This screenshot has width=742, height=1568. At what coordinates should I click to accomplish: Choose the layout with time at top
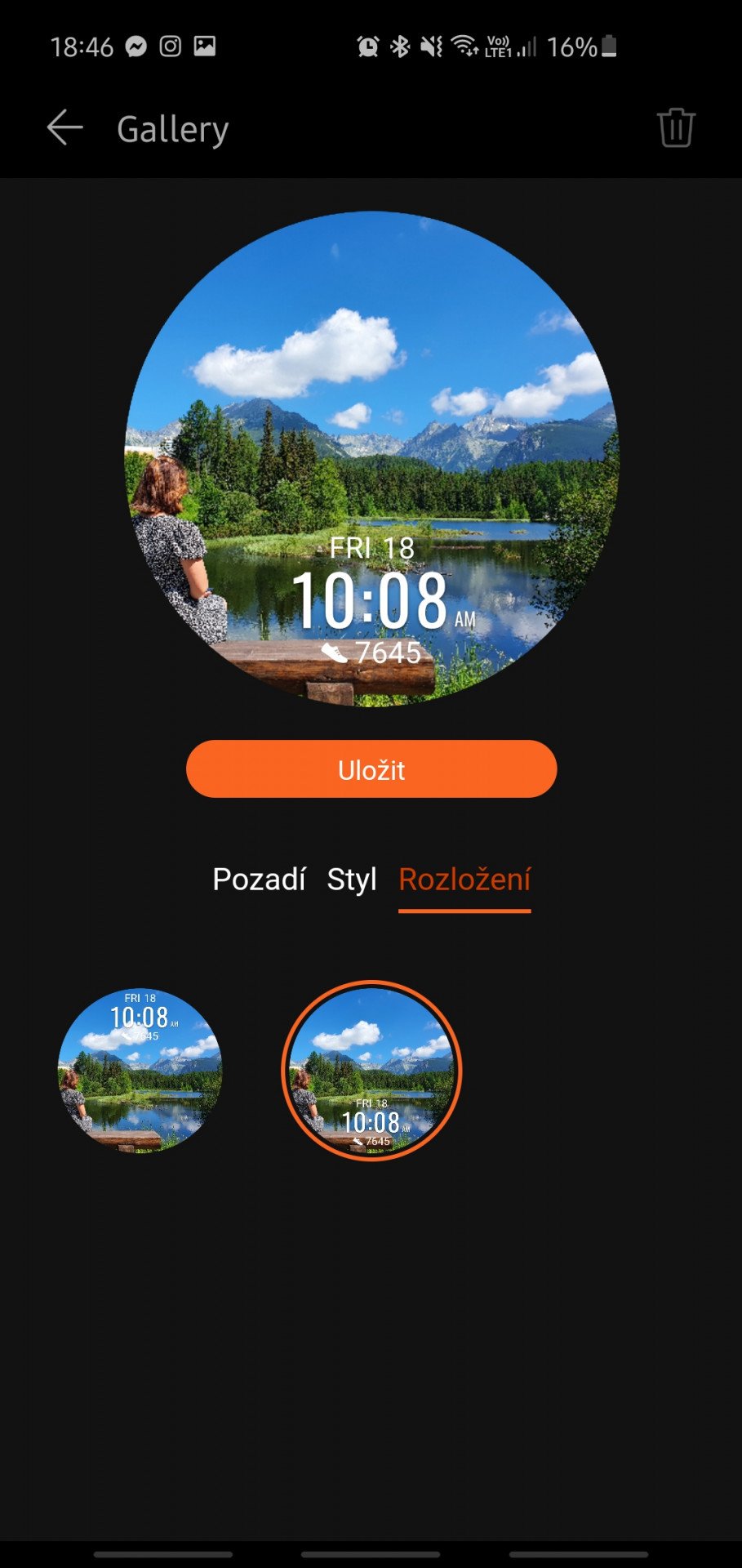(x=140, y=1071)
